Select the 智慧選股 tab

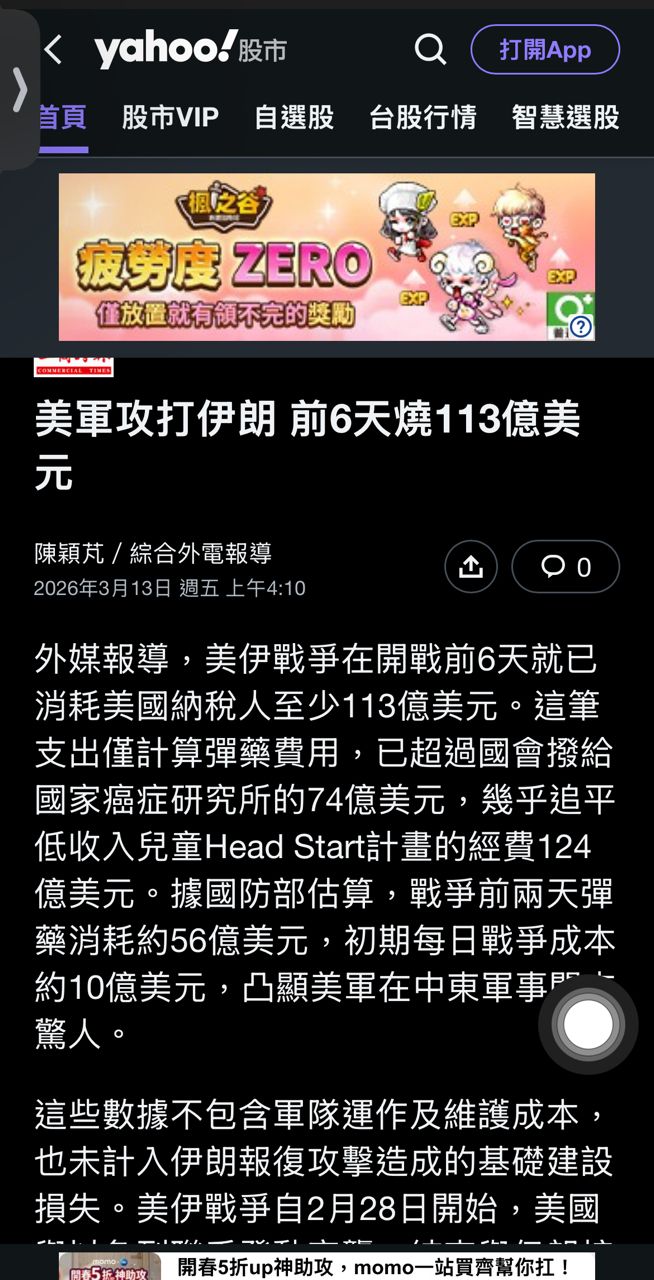(x=565, y=117)
